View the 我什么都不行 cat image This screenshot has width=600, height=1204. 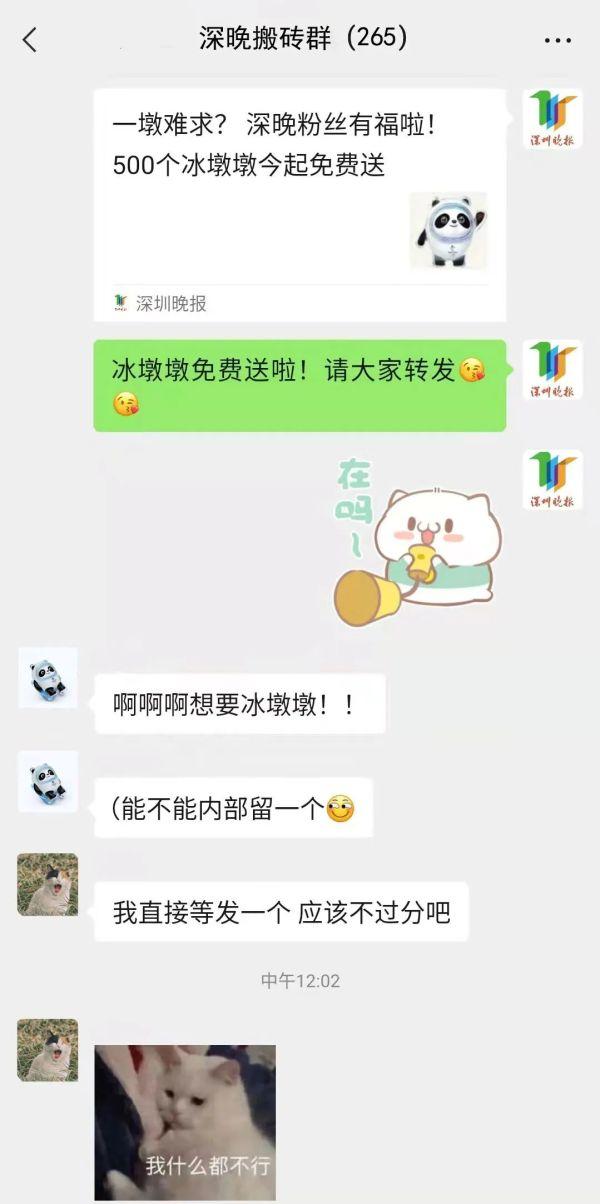click(x=185, y=1122)
